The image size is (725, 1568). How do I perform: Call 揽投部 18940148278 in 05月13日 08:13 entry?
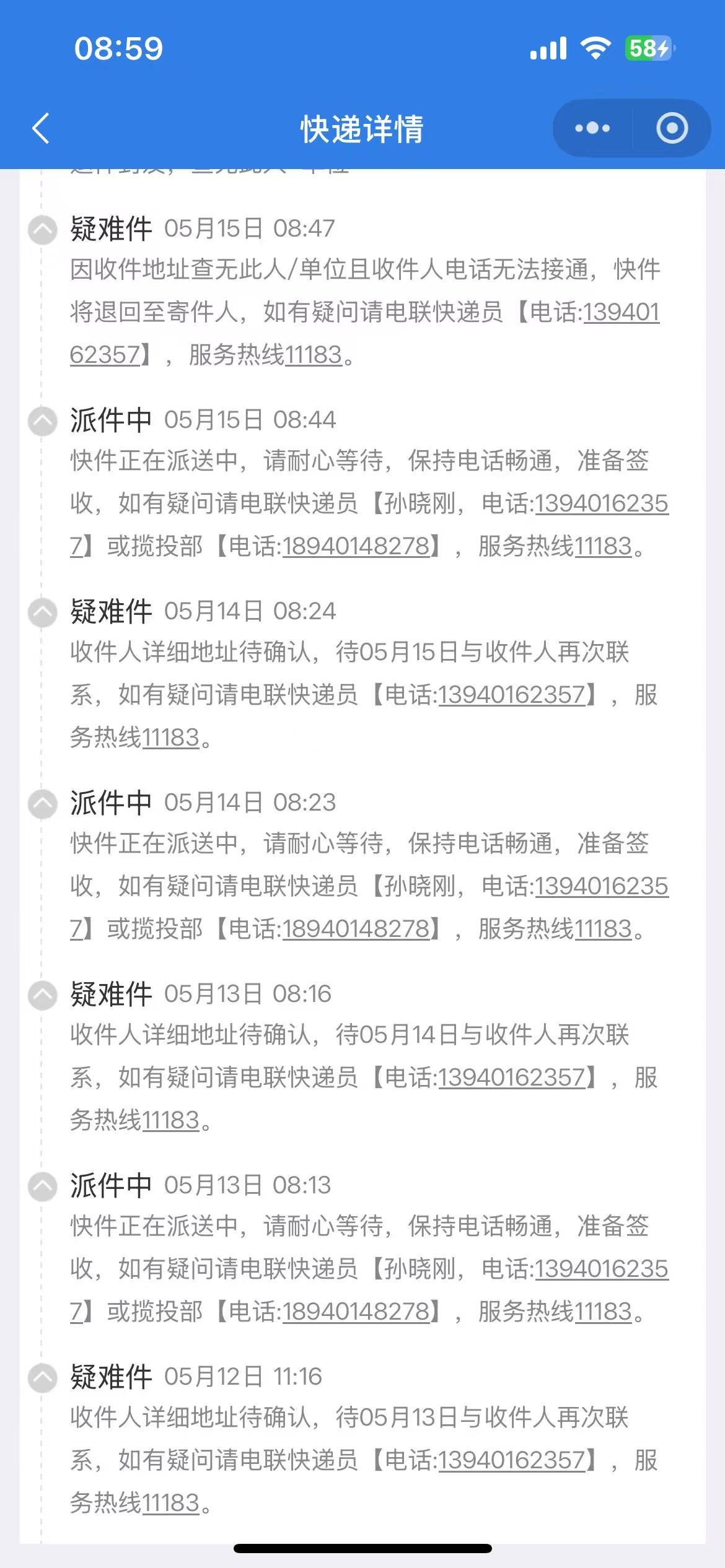click(356, 1312)
